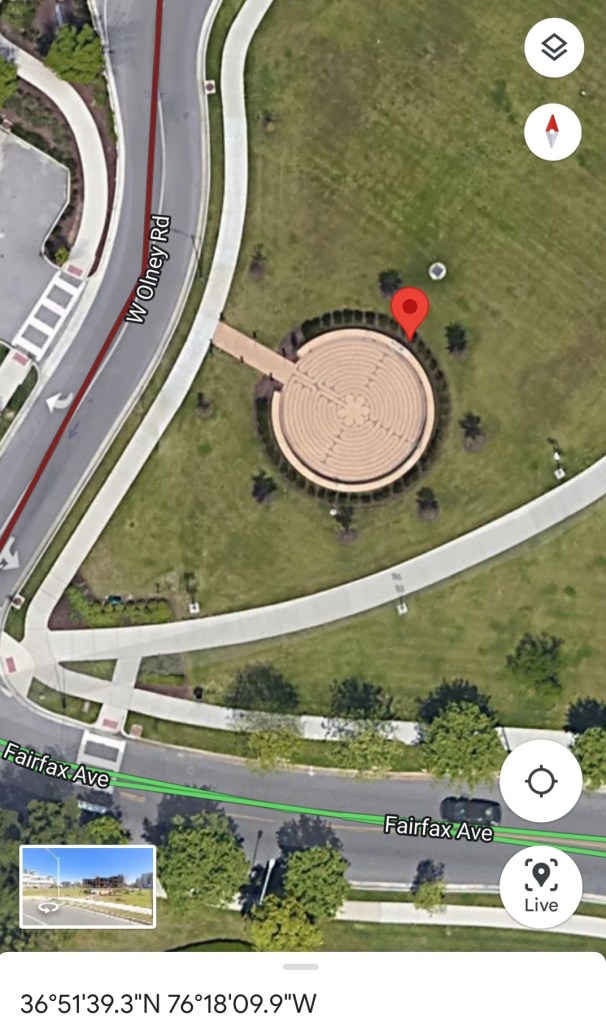Start Live View navigation
The height and width of the screenshot is (1023, 606).
[x=540, y=886]
